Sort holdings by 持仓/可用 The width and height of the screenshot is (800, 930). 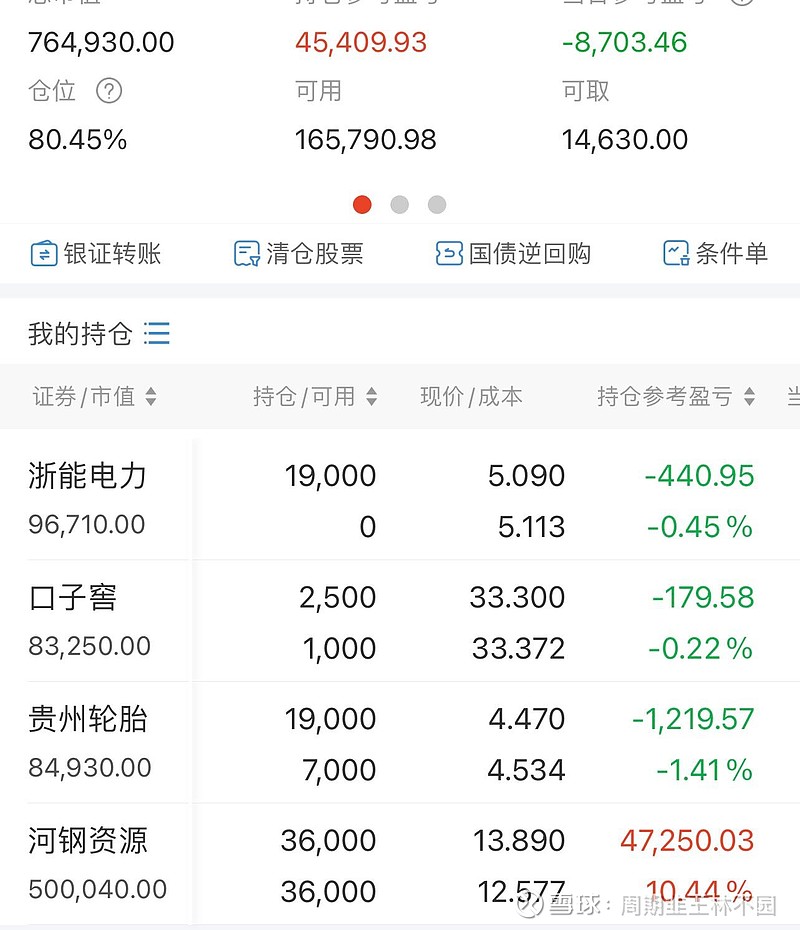coord(314,397)
